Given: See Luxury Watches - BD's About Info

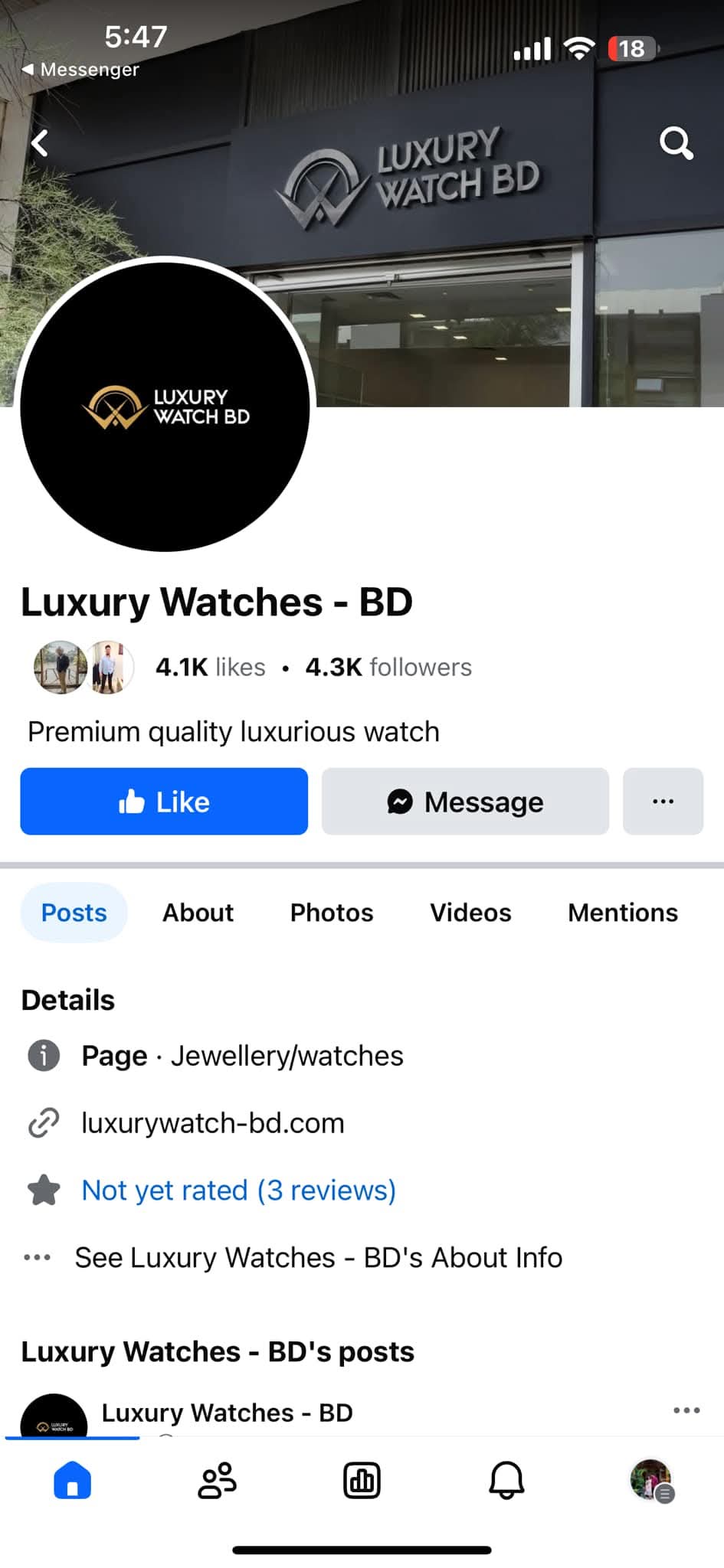Looking at the screenshot, I should [318, 1258].
